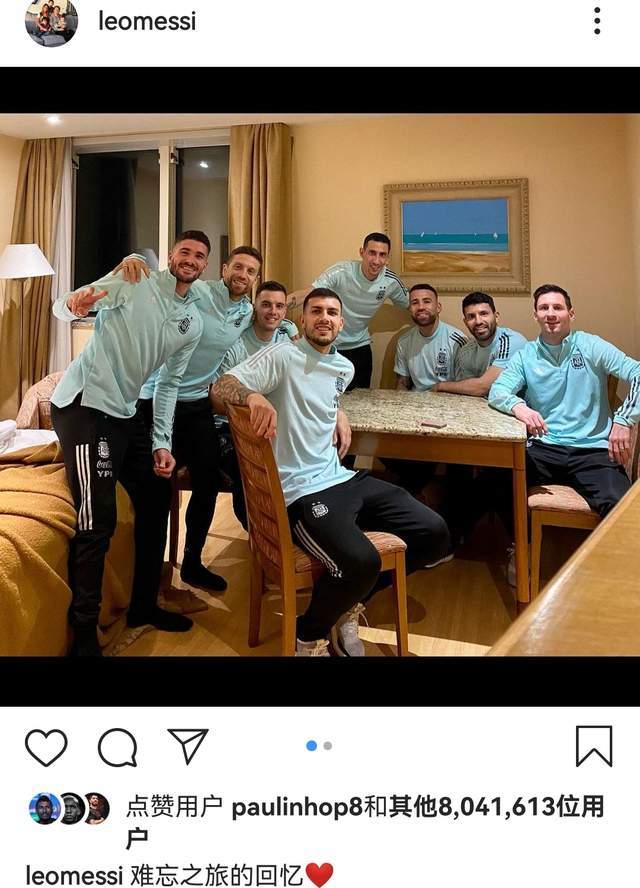Open leomessi username in the caption
640x888 pixels.
pos(74,875)
